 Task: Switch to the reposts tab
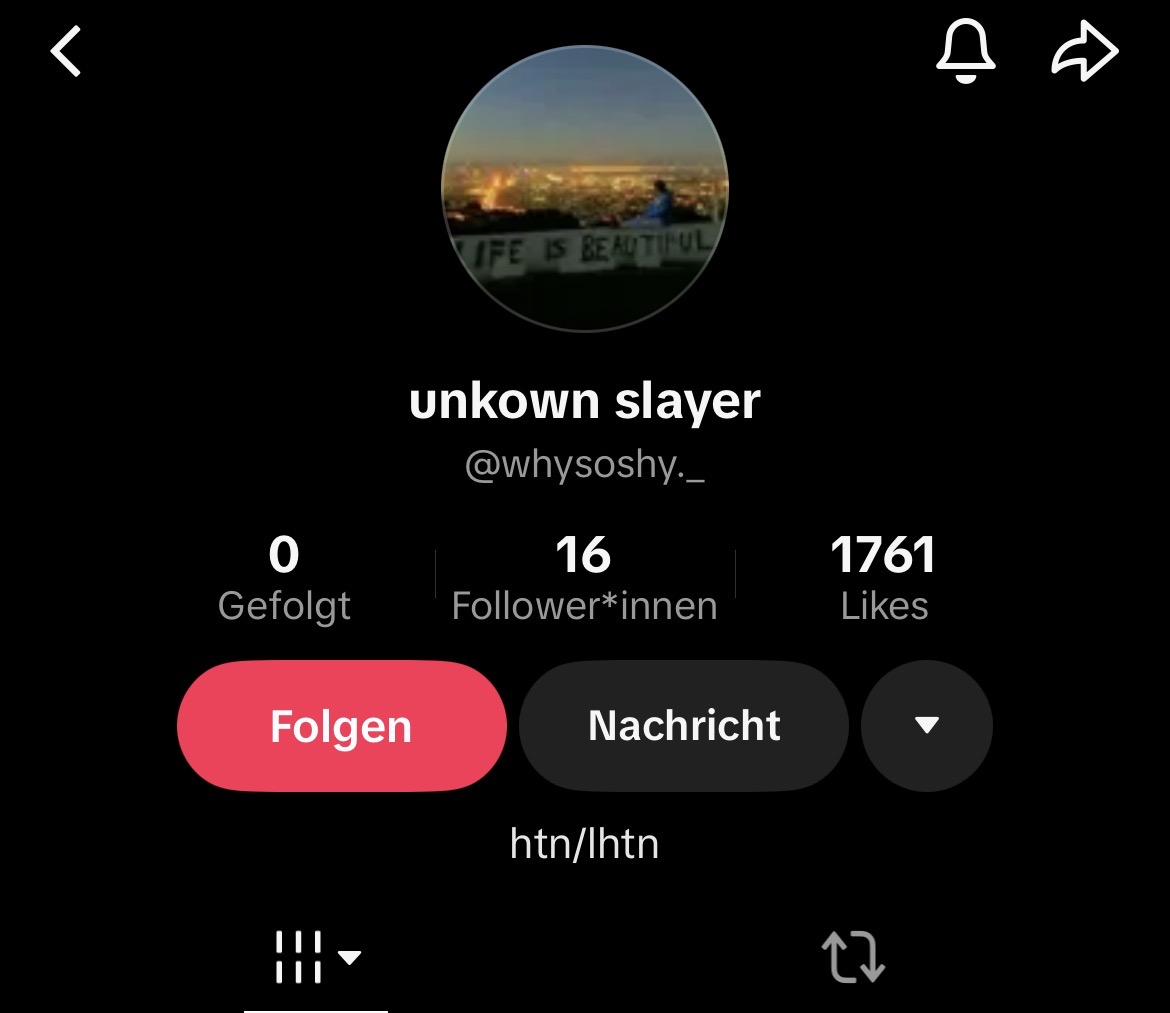pos(853,957)
